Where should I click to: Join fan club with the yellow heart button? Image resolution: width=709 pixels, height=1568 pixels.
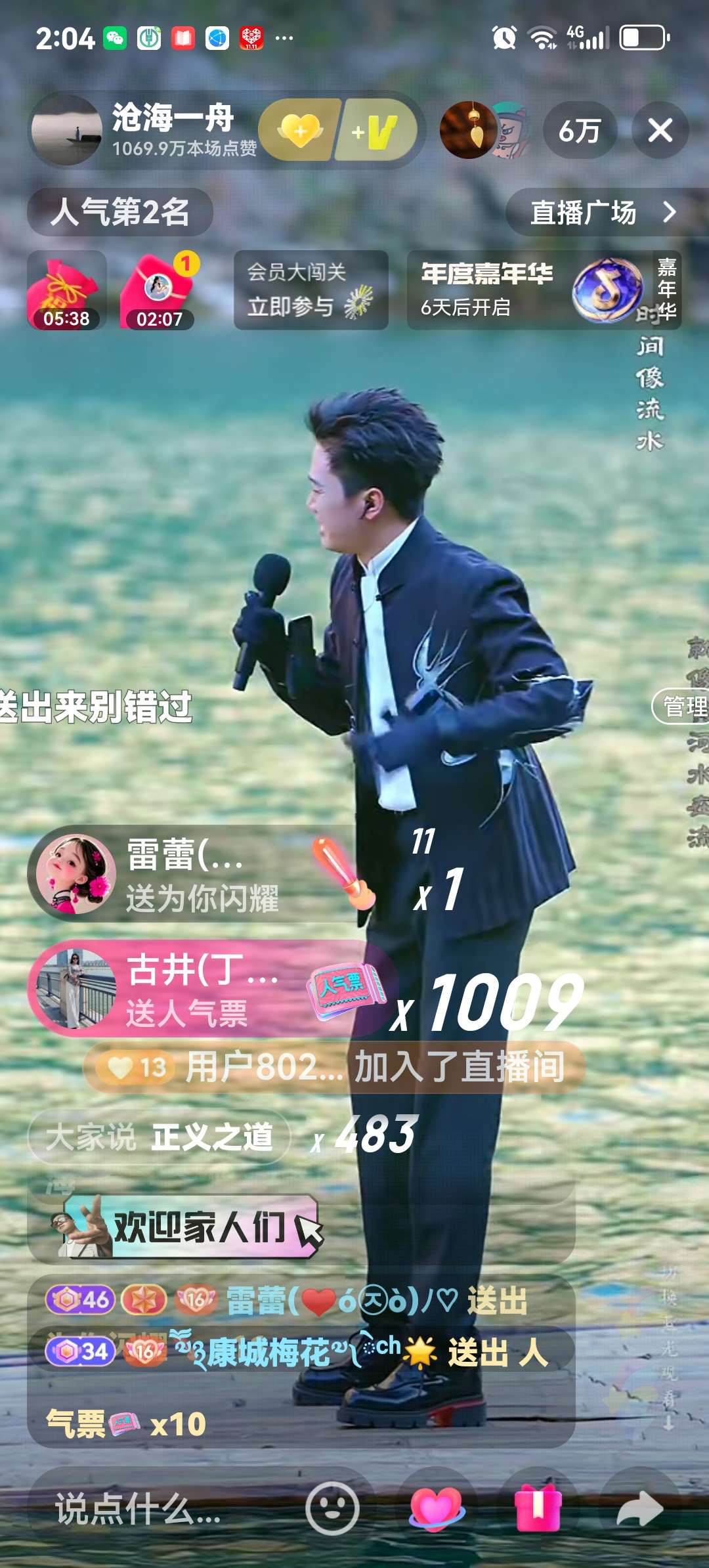click(x=301, y=130)
